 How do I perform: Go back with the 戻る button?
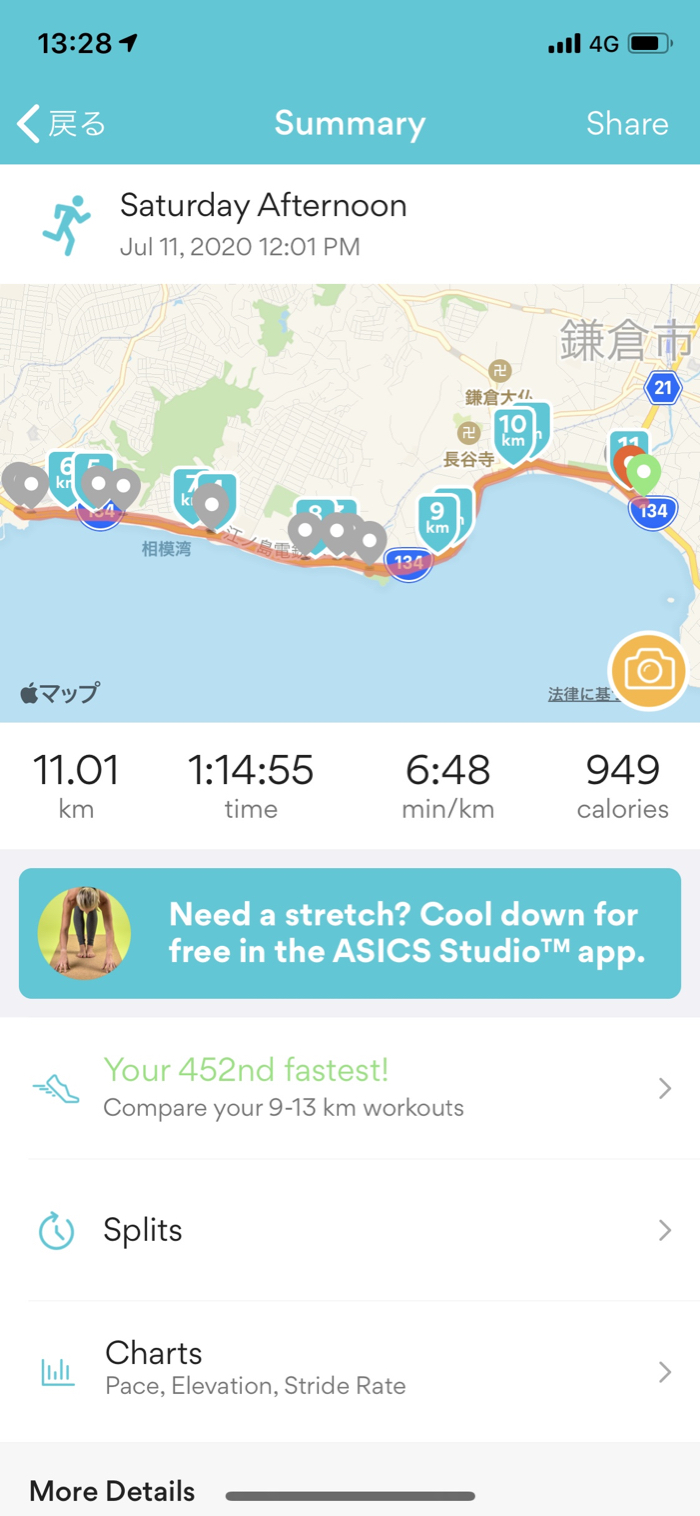62,124
